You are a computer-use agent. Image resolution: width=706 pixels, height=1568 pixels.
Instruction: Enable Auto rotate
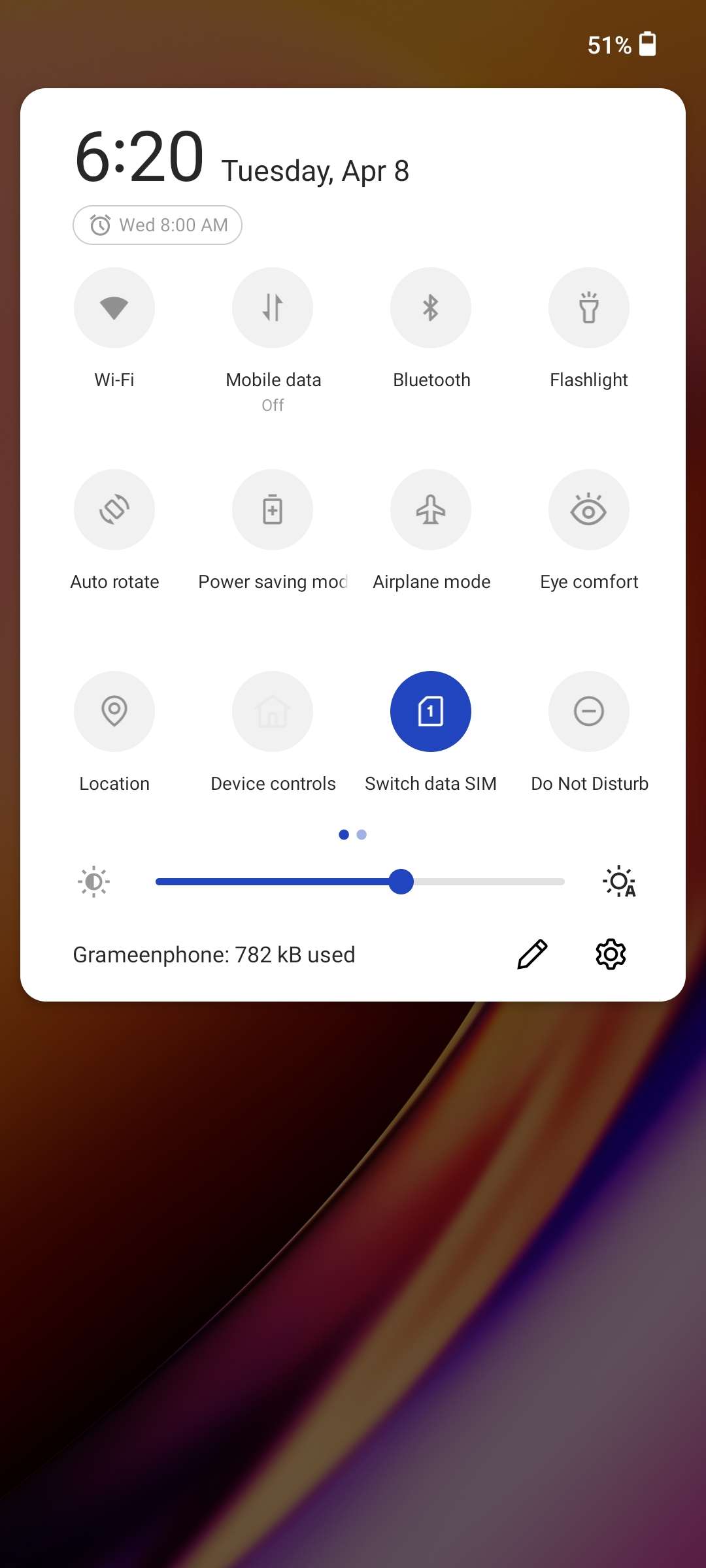click(x=114, y=510)
